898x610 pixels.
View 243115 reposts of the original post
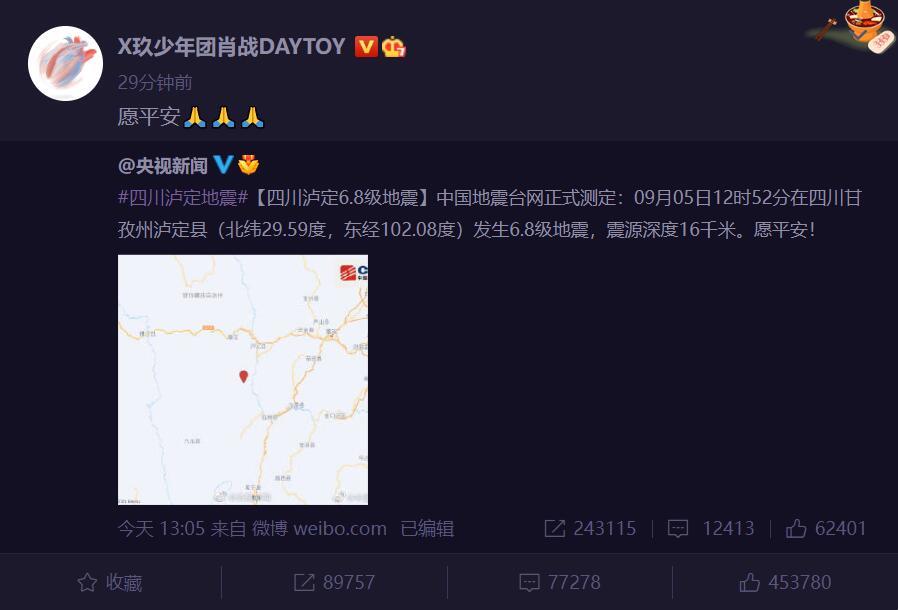tap(590, 529)
